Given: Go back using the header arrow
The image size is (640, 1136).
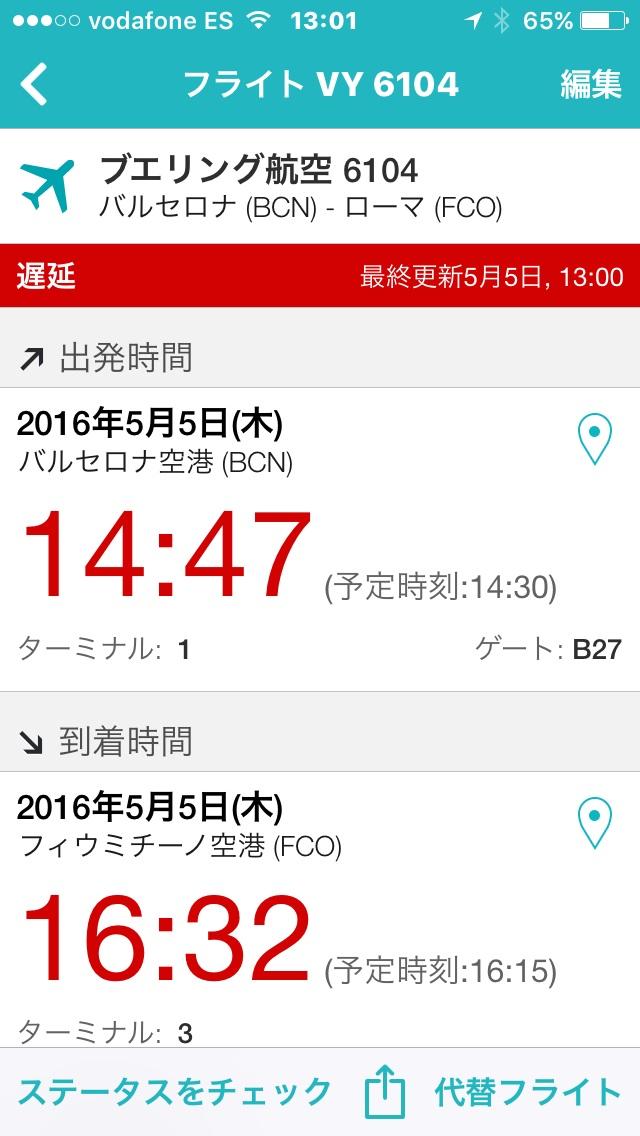Looking at the screenshot, I should click(34, 84).
